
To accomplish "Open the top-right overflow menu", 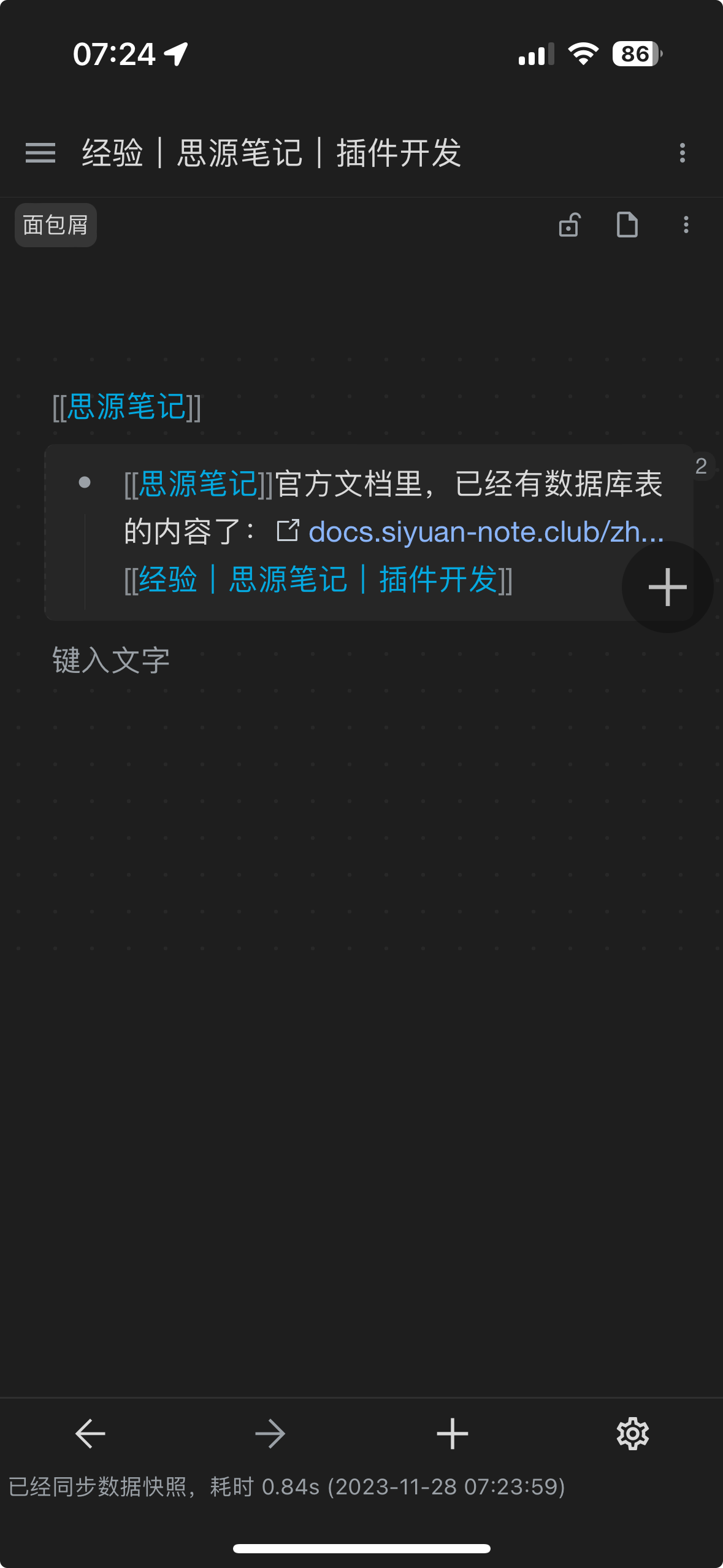I will (682, 153).
